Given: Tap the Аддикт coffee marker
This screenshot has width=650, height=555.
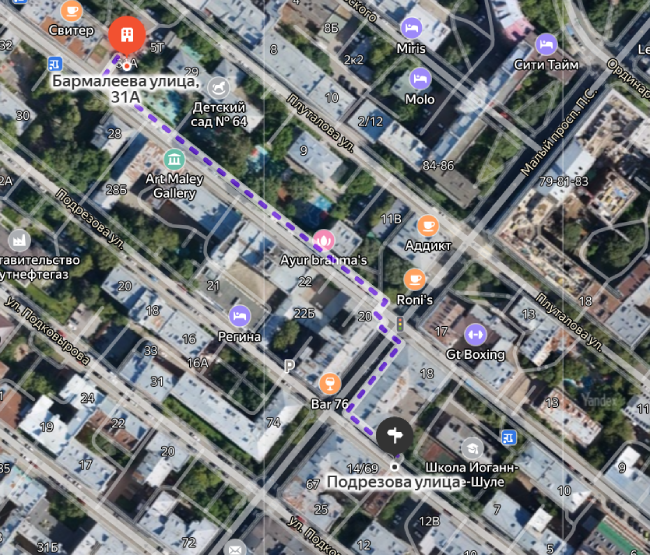Looking at the screenshot, I should [x=429, y=225].
